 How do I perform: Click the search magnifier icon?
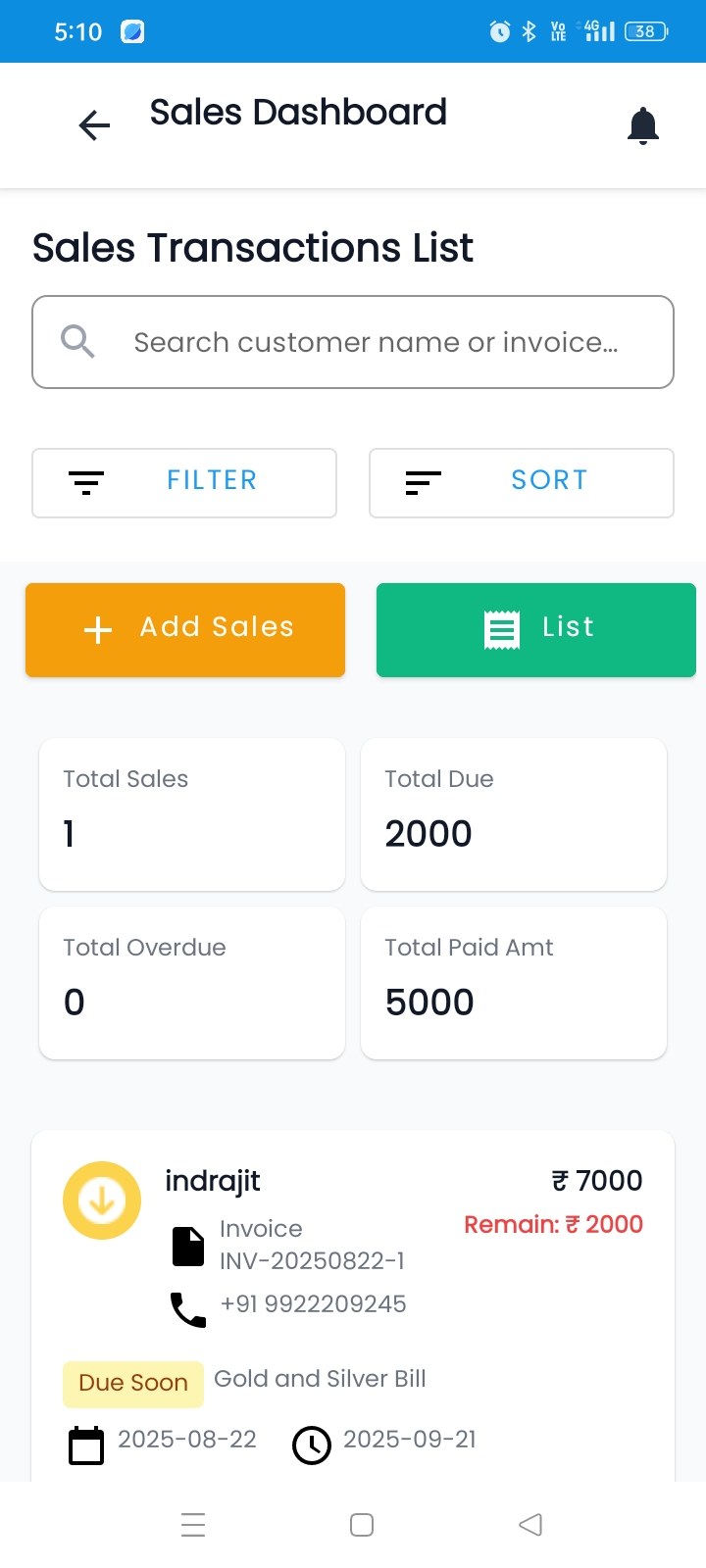pos(77,342)
